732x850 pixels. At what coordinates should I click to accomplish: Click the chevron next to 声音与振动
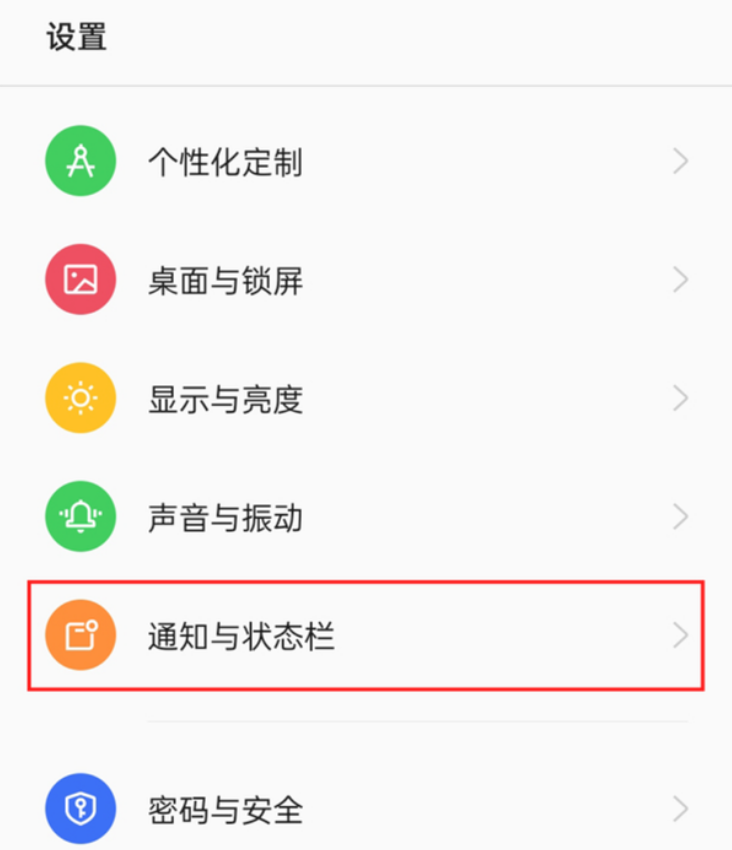point(681,516)
